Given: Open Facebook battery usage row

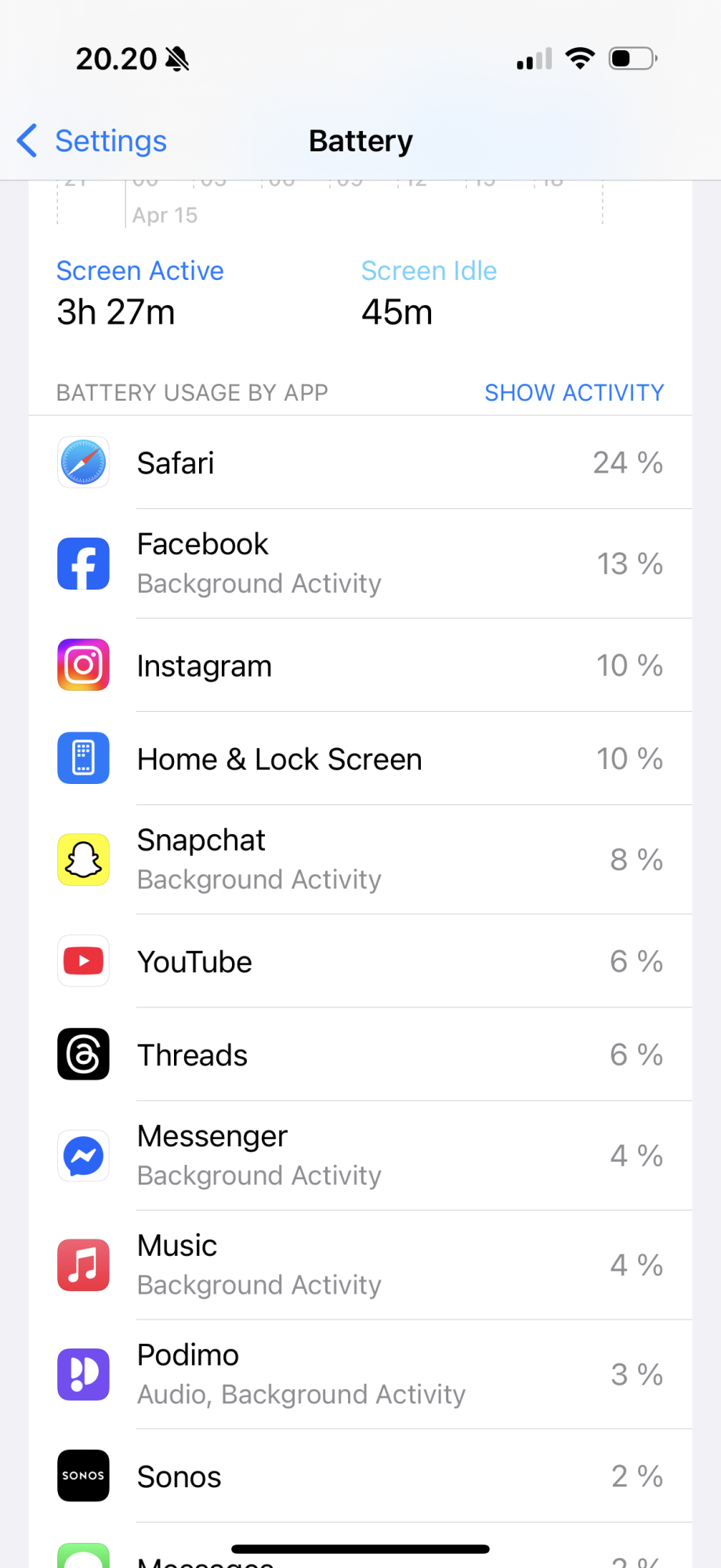Looking at the screenshot, I should coord(360,564).
